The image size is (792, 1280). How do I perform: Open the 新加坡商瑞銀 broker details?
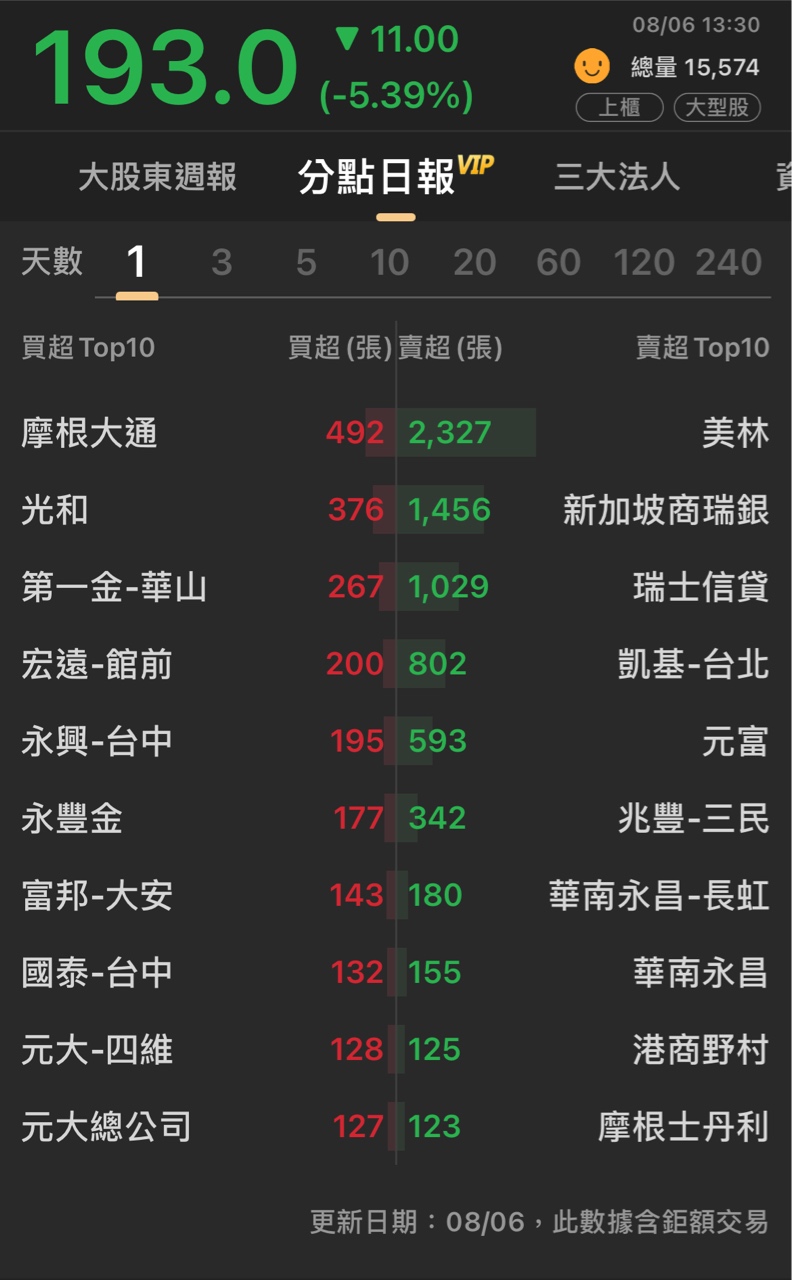pos(666,510)
